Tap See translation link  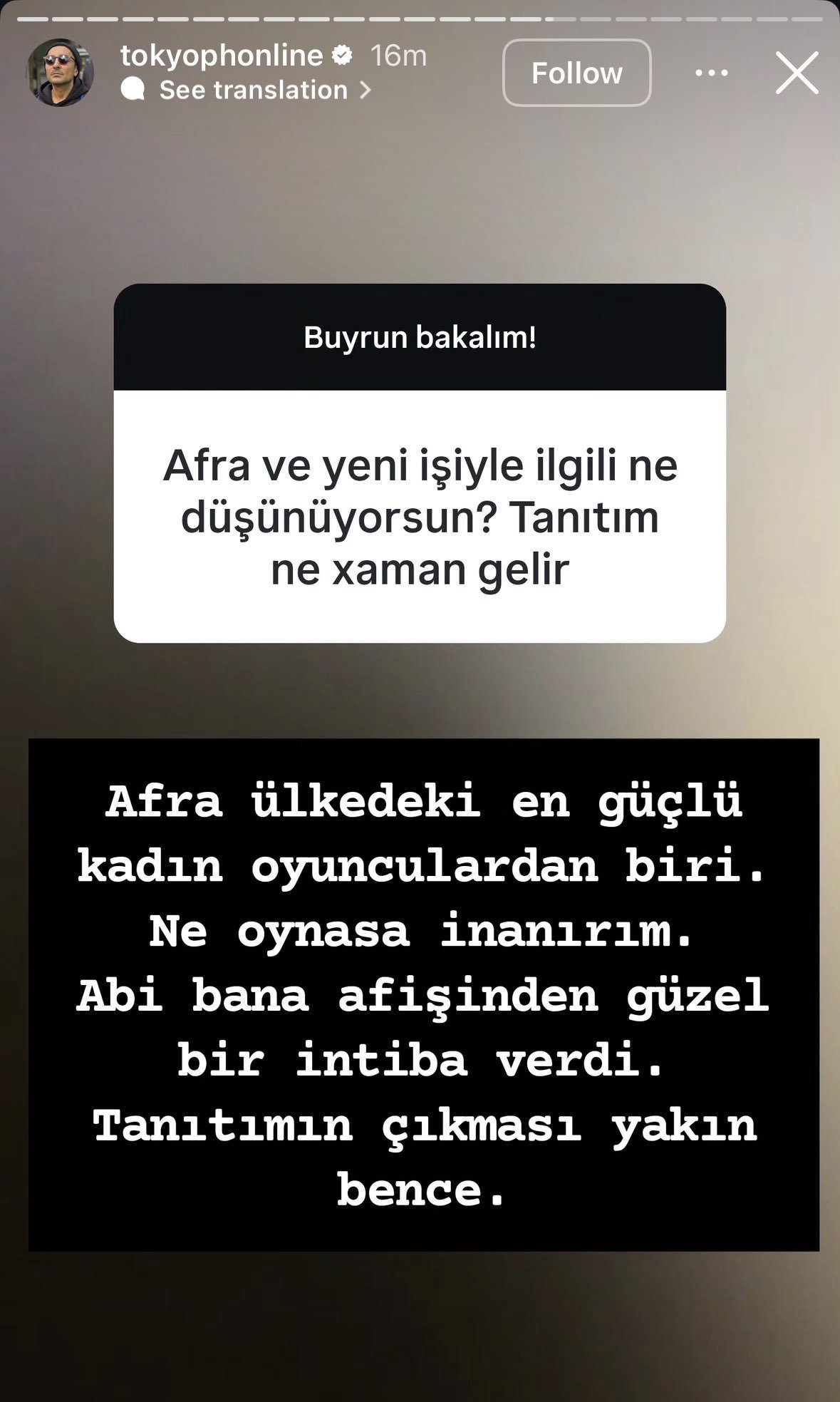click(247, 90)
